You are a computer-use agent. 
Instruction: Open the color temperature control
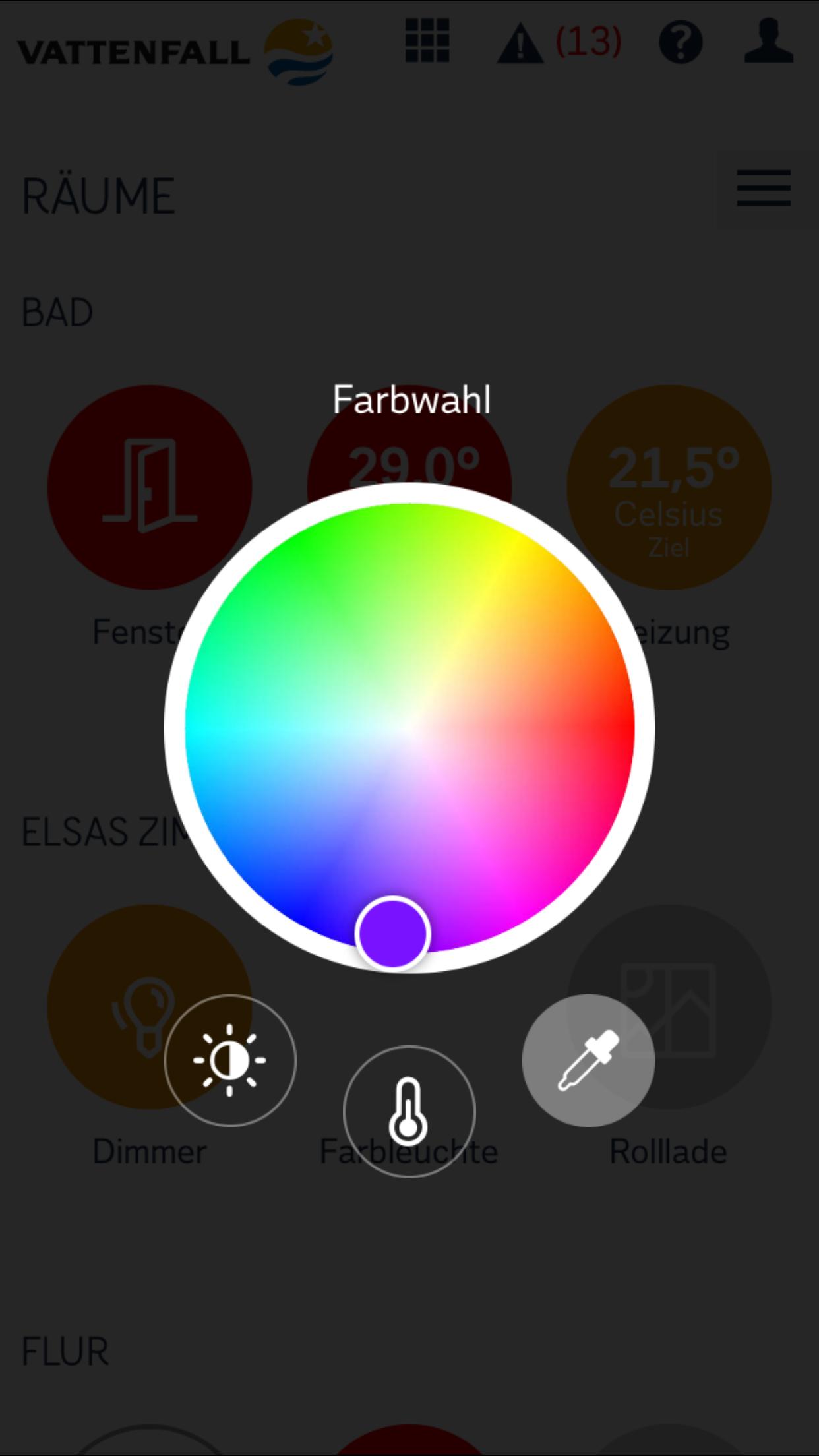[409, 1111]
